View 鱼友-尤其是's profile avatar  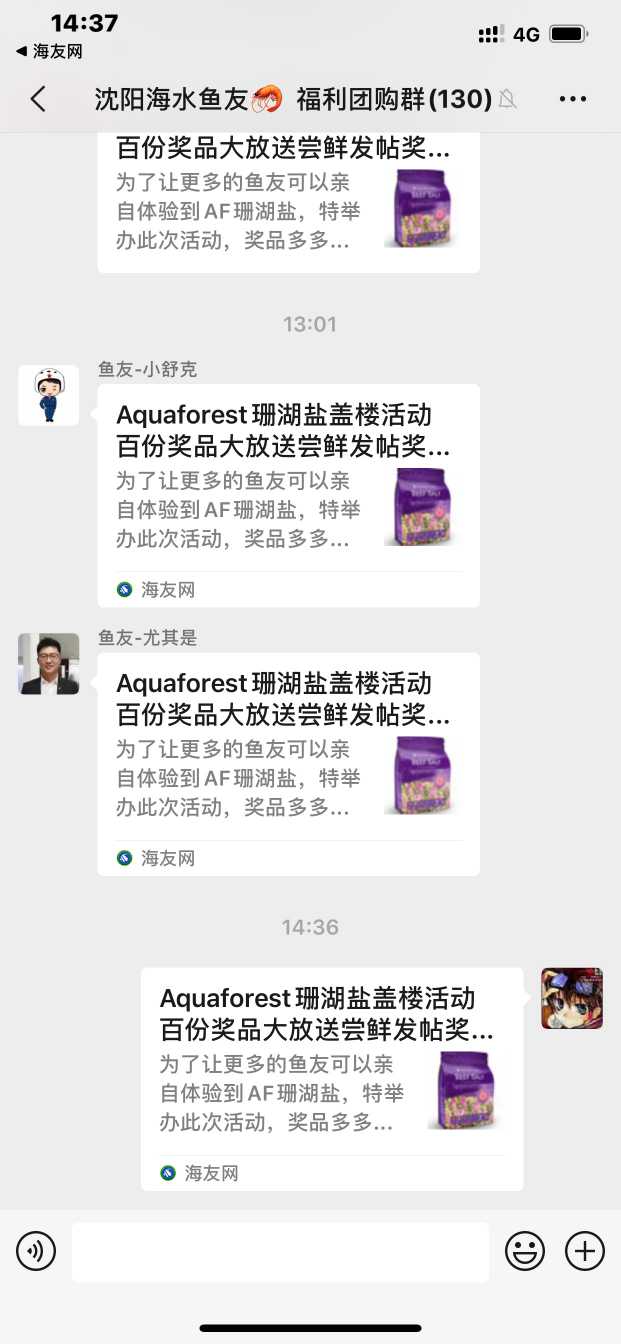(48, 663)
